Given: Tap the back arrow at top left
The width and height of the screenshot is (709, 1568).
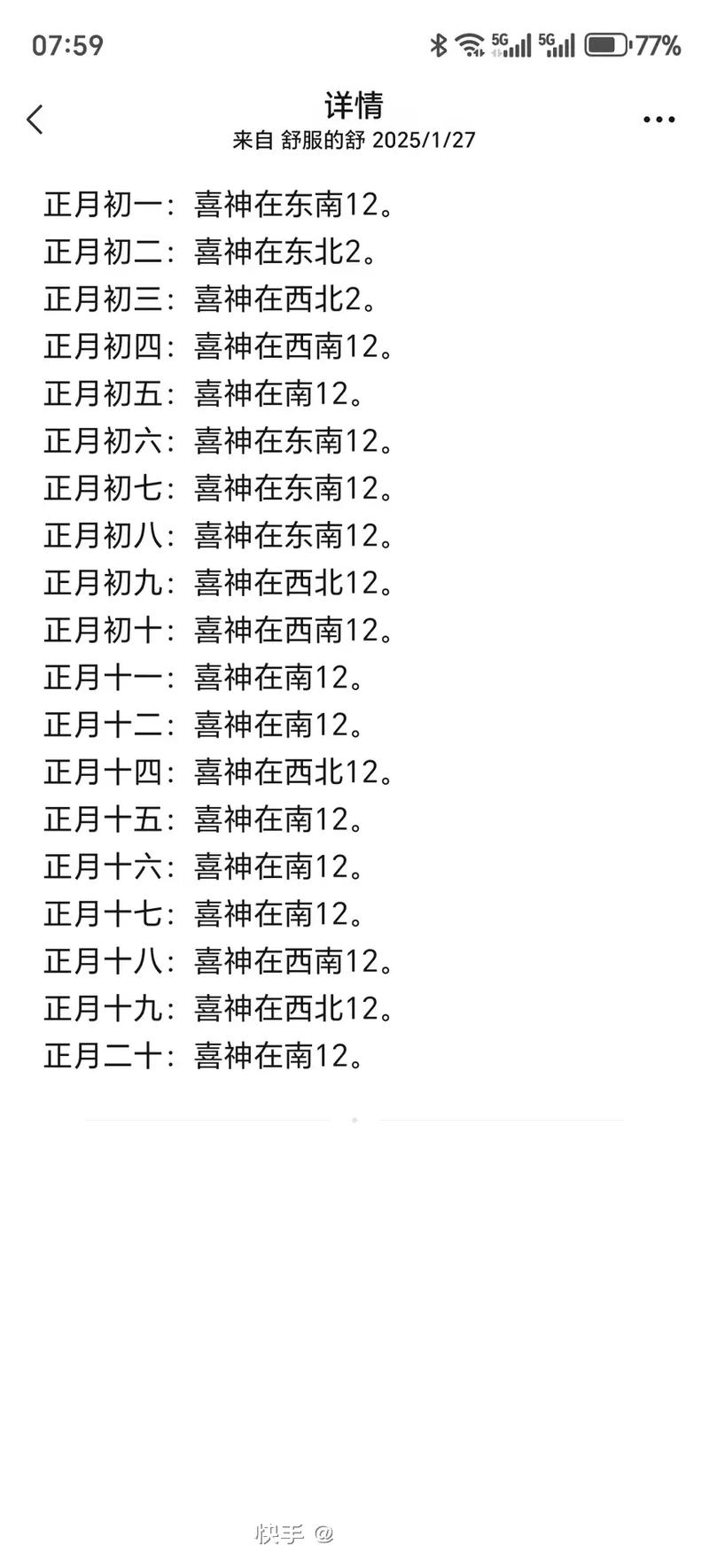Looking at the screenshot, I should coord(35,118).
